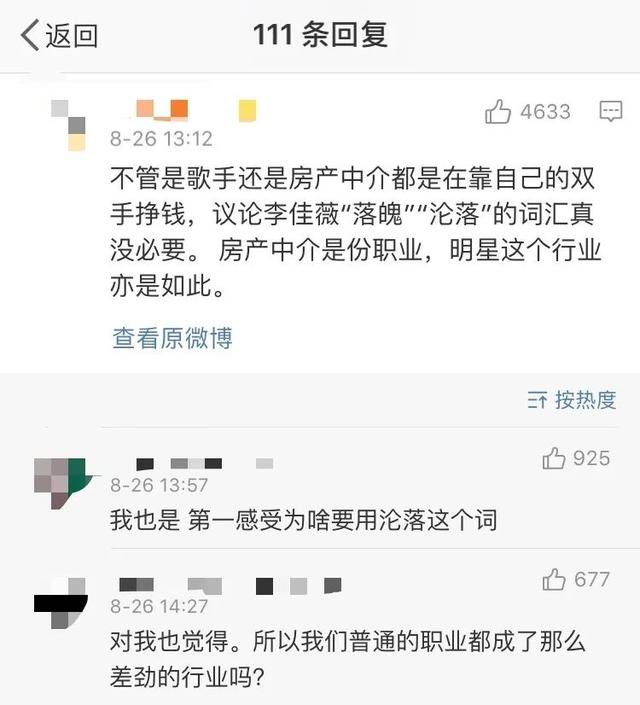Open the 查看原微博 link

point(172,338)
